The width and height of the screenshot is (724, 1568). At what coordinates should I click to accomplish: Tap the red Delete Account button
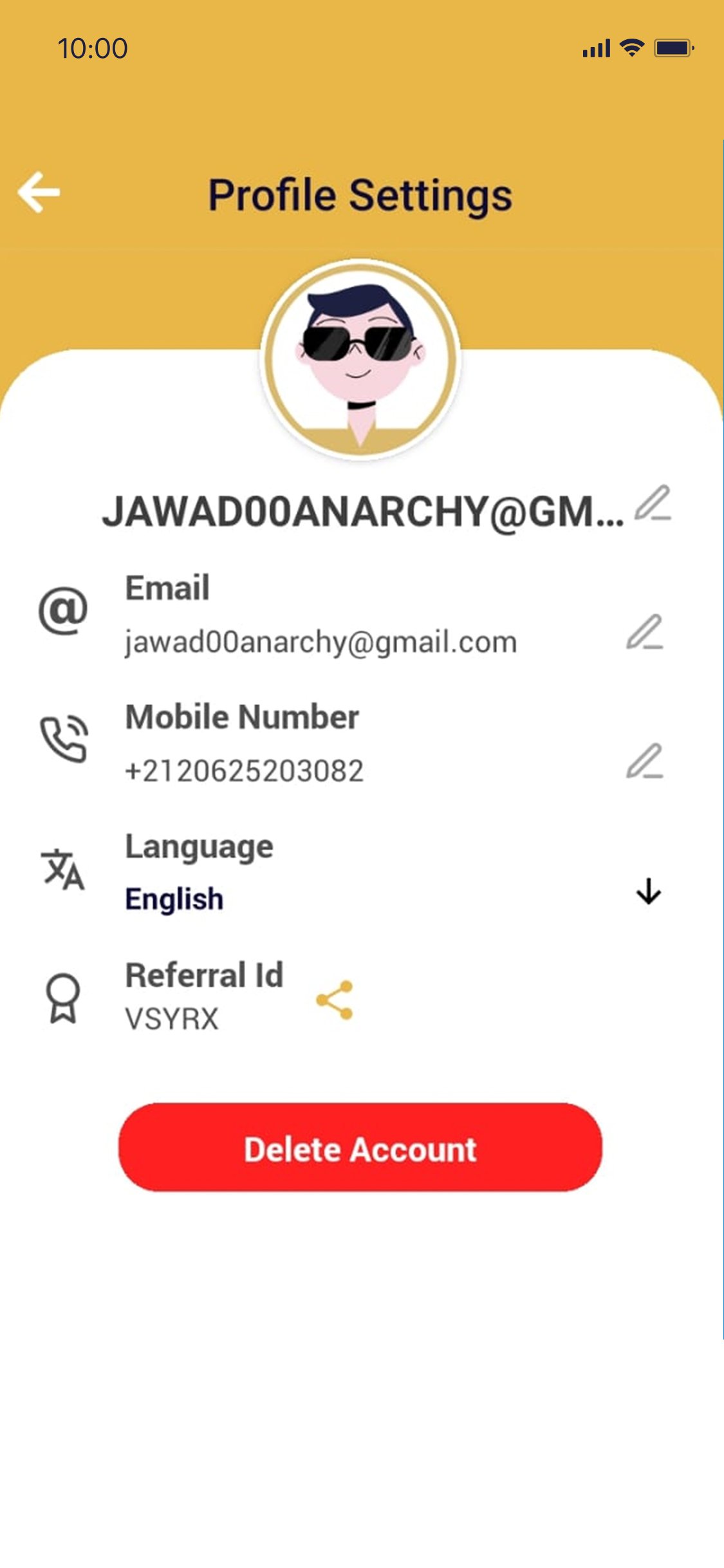[x=360, y=1148]
